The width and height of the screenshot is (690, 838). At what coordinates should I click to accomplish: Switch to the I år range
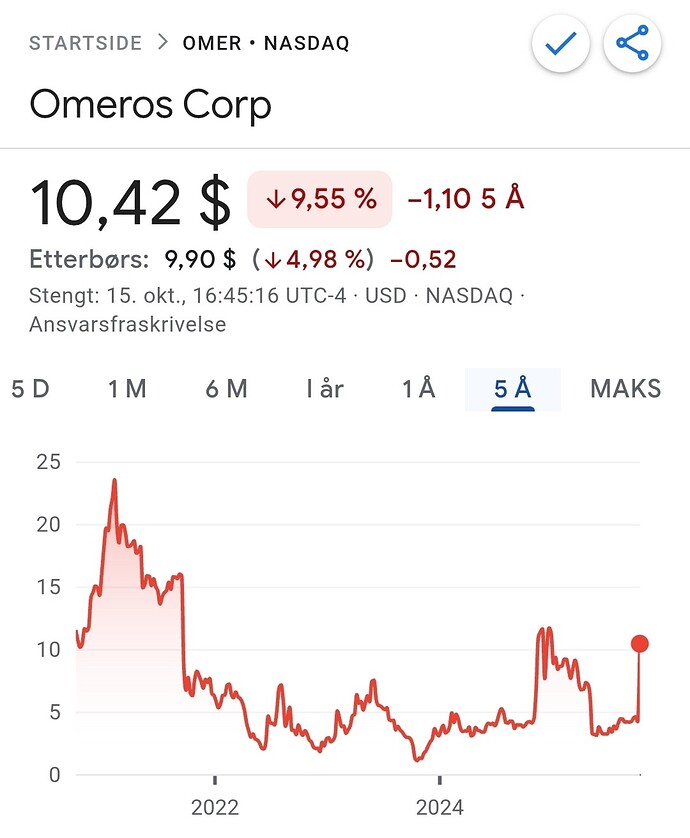(324, 389)
